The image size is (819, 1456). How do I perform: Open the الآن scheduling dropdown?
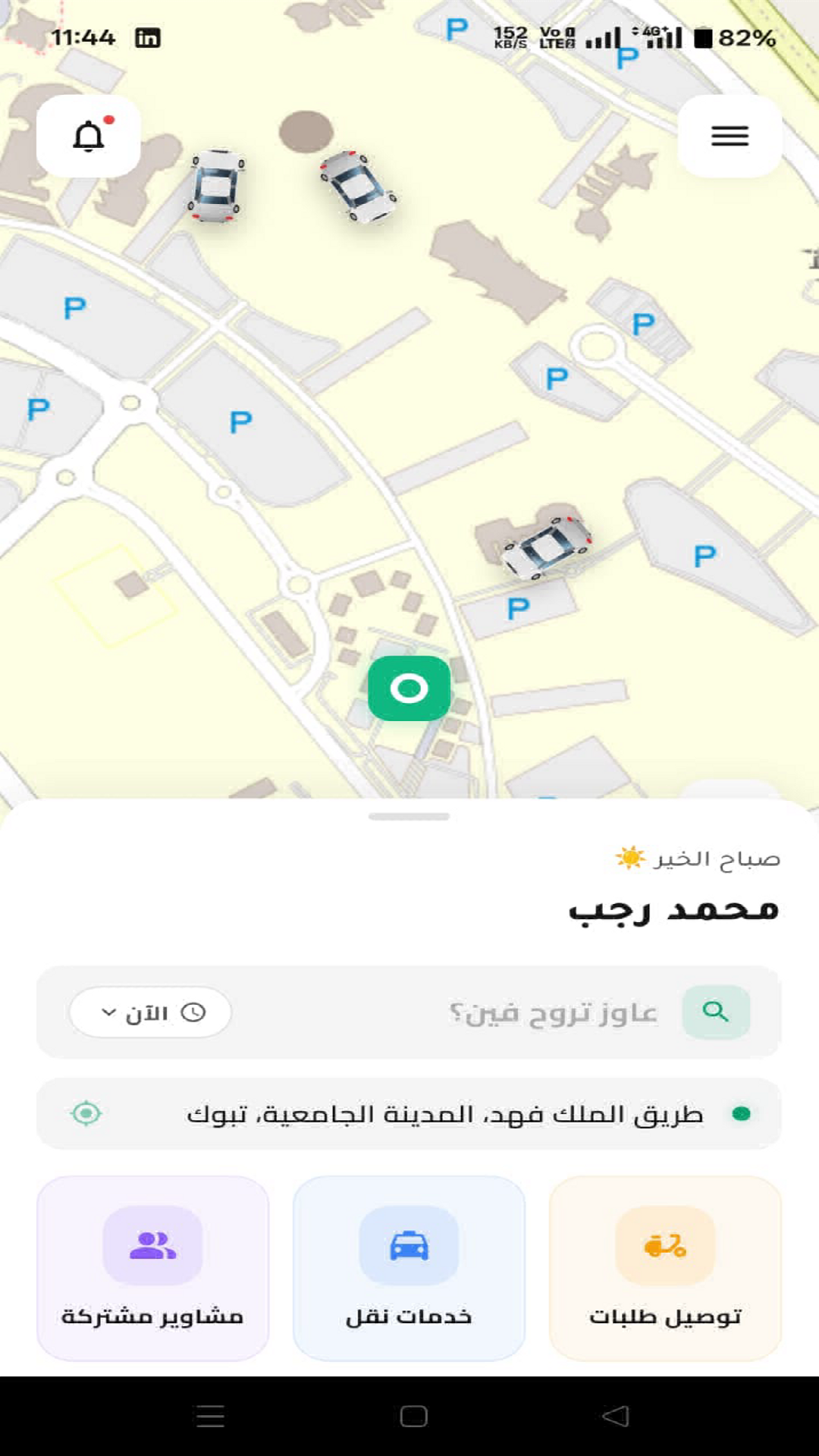click(149, 1012)
